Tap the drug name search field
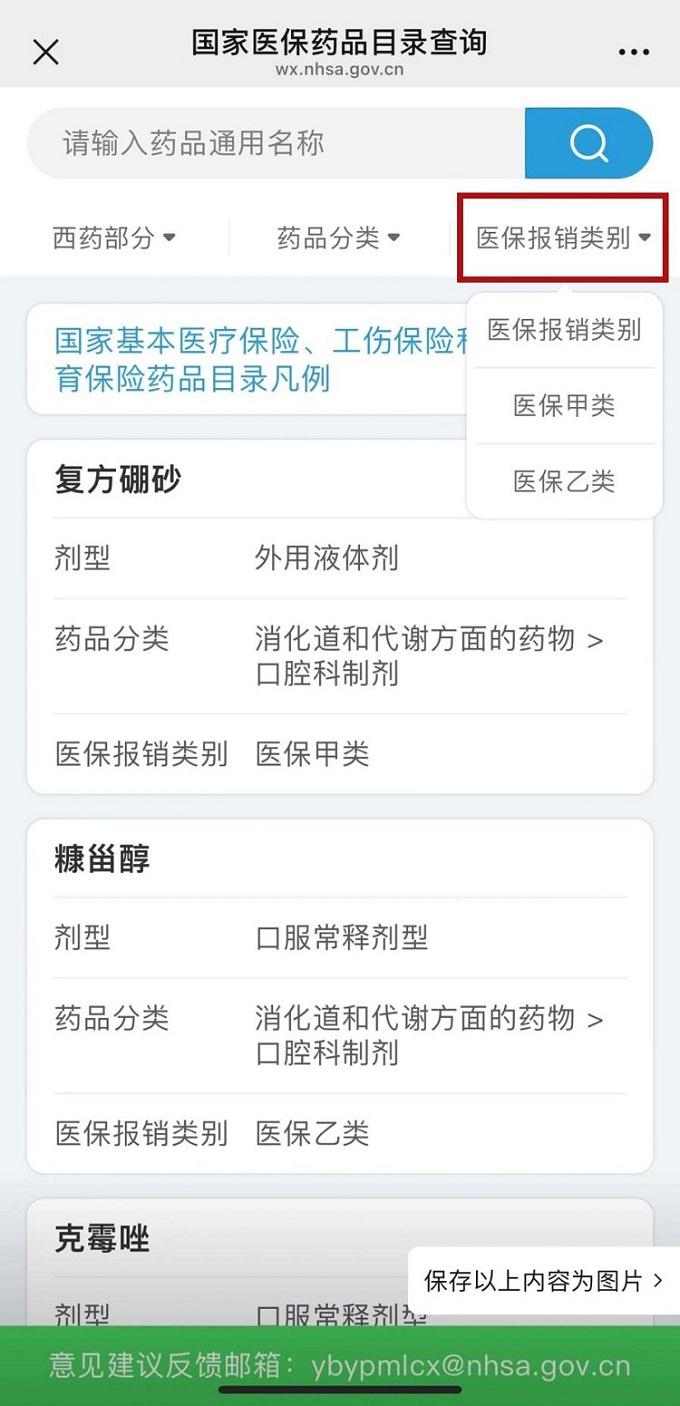Screen dimensions: 680x1406 (x=275, y=143)
